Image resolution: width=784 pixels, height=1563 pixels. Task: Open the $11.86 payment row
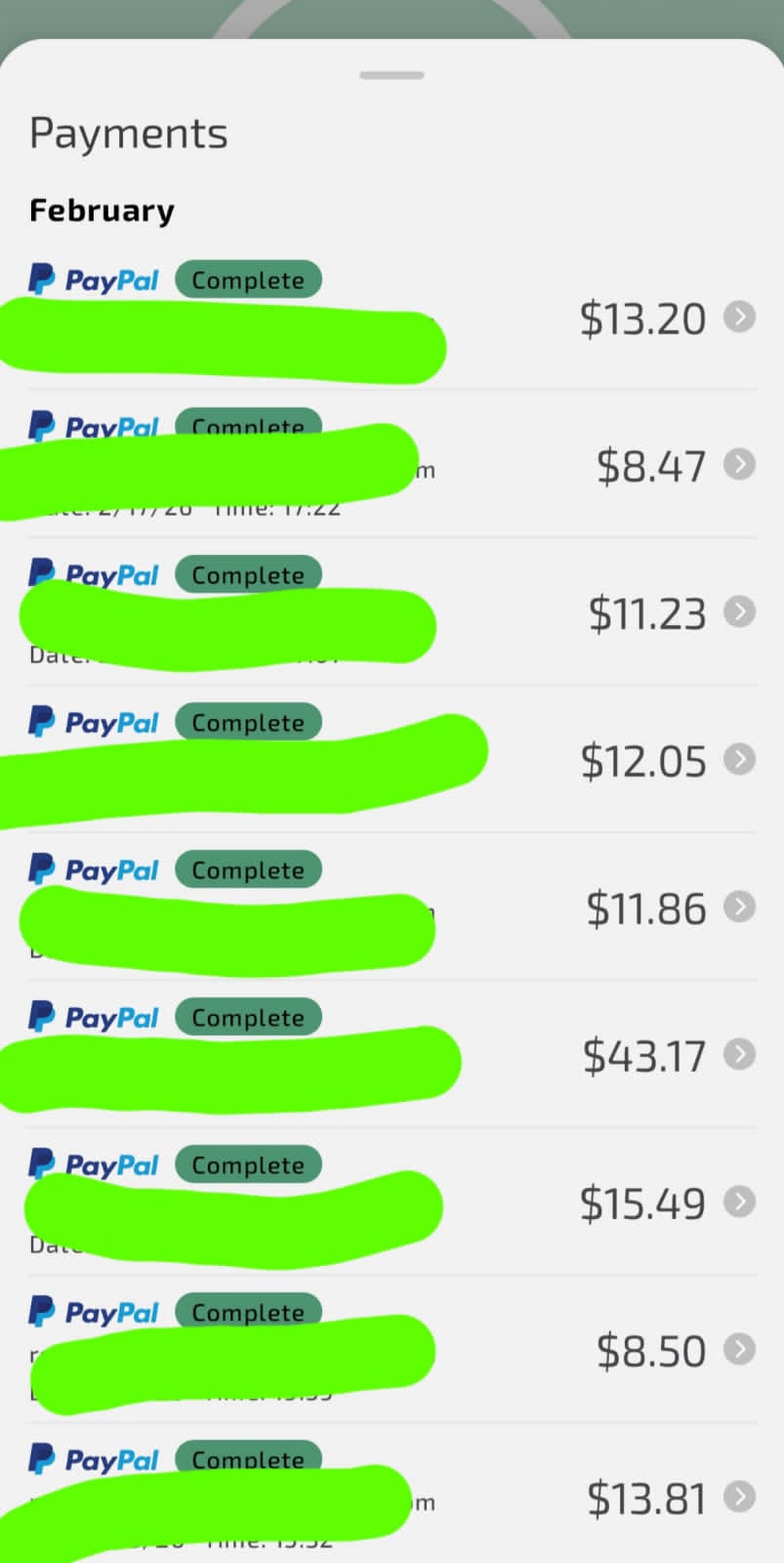(x=739, y=908)
